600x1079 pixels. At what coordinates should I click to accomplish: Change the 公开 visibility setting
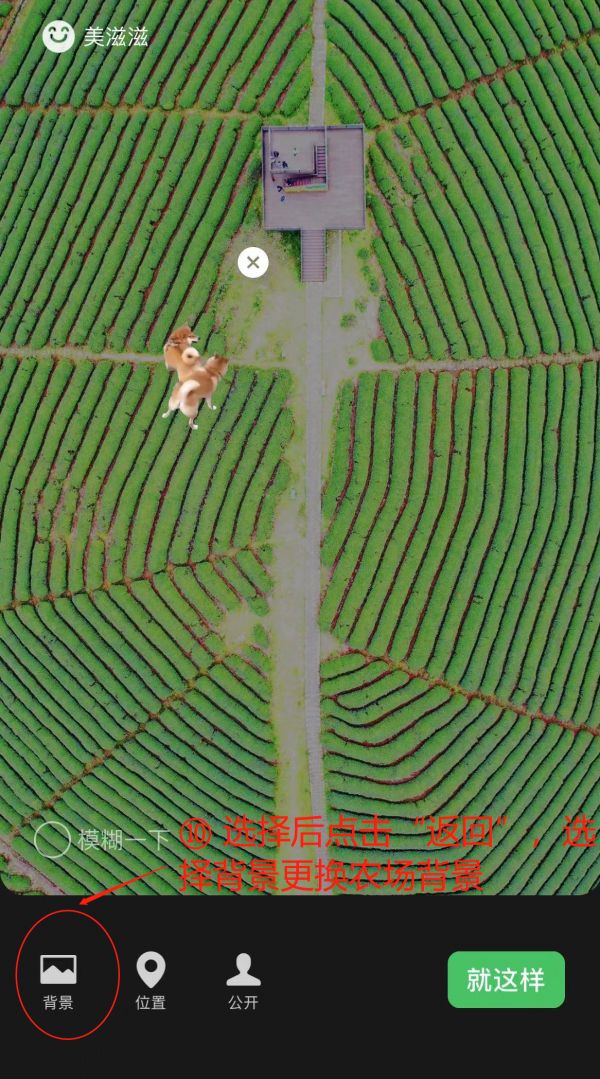tap(243, 979)
